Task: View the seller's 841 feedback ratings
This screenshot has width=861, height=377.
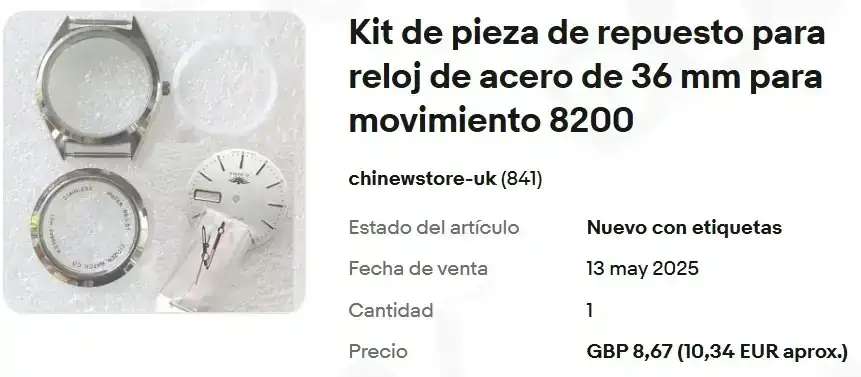Action: pyautogui.click(x=522, y=179)
